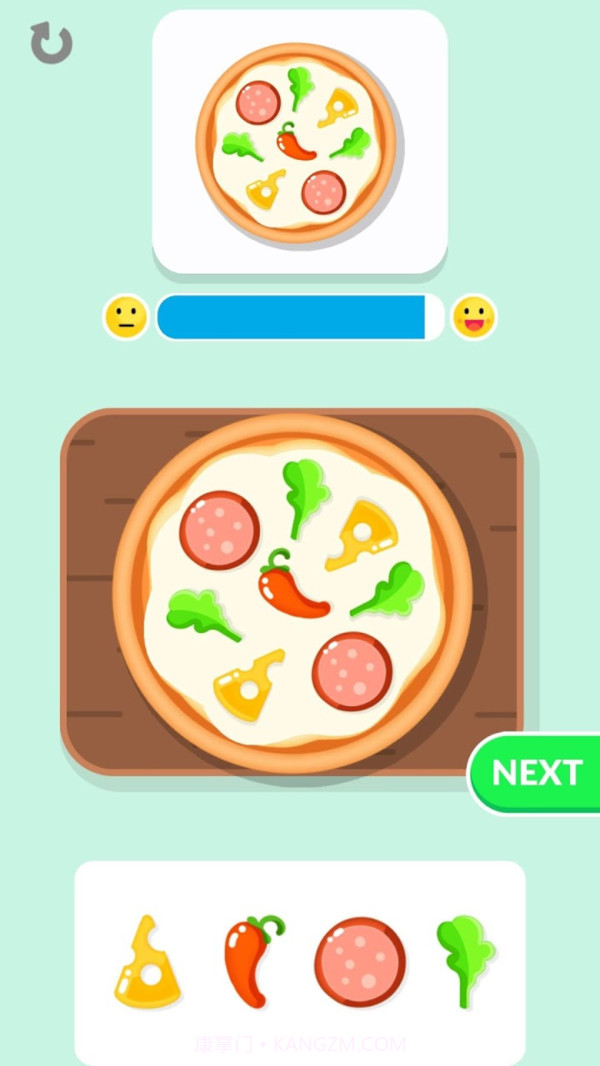
Task: Pick the green lettuce leaf topping
Action: coord(465,958)
